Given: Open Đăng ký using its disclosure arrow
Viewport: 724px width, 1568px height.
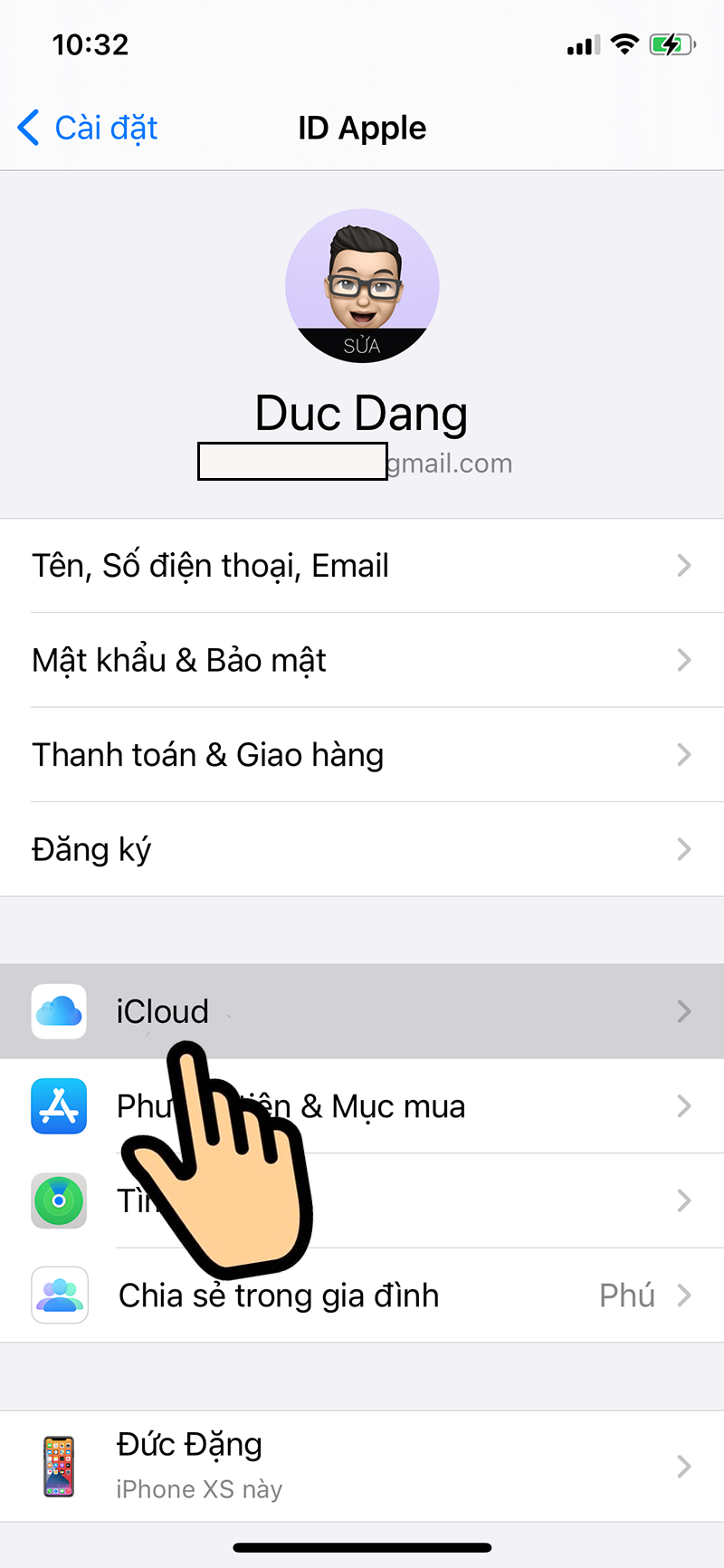Looking at the screenshot, I should pyautogui.click(x=685, y=849).
